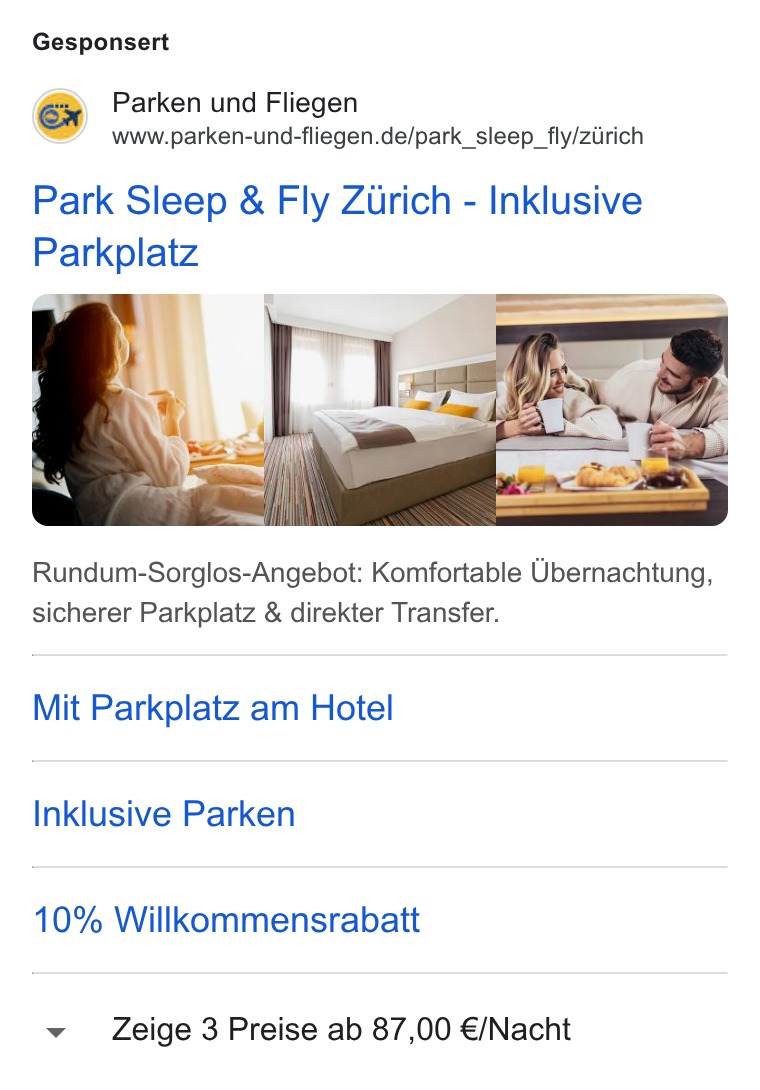The height and width of the screenshot is (1090, 760).
Task: Open the Parken und Fliegen site URL
Action: pyautogui.click(x=378, y=136)
